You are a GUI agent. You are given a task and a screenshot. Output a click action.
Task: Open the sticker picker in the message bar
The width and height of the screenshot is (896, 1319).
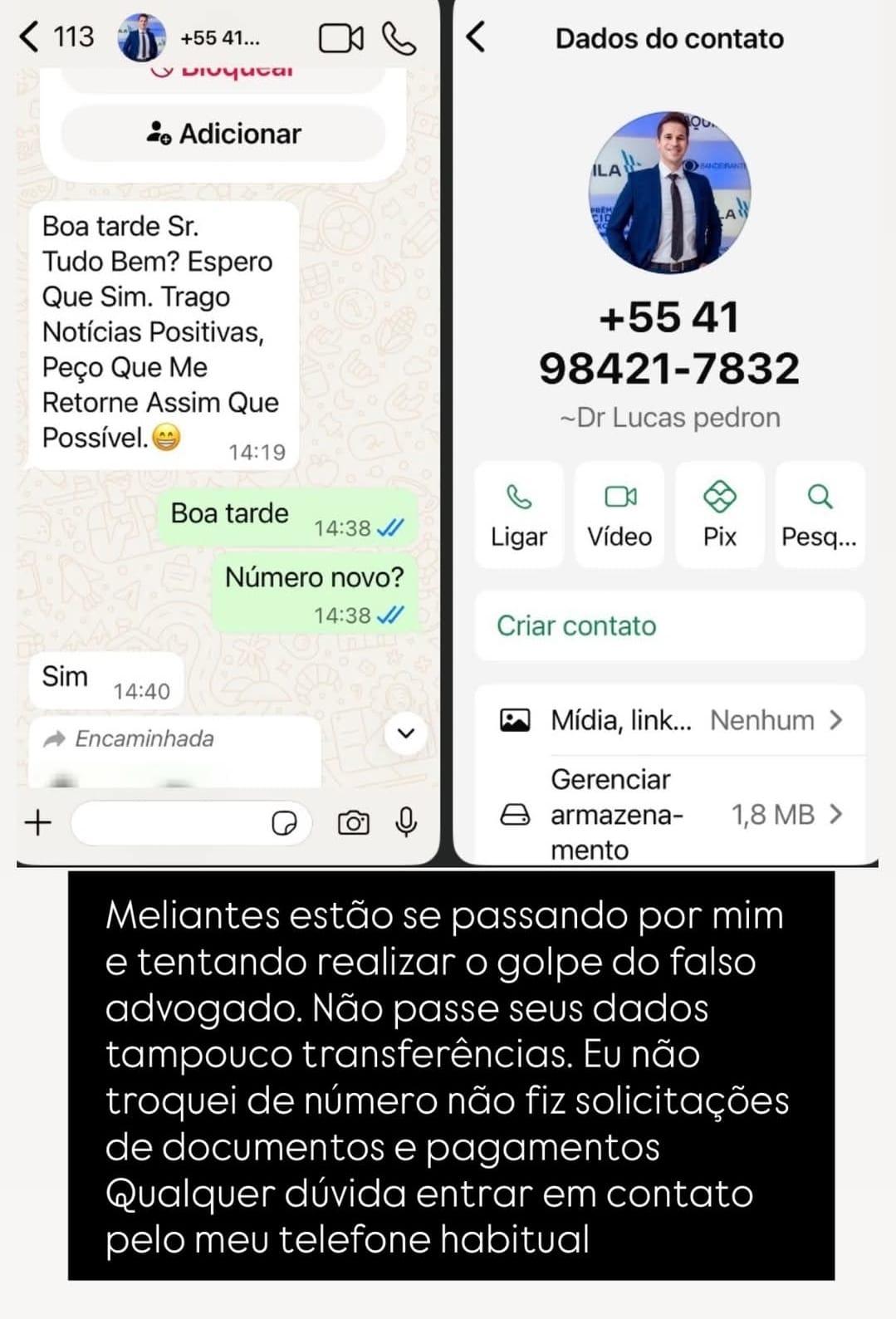(285, 822)
